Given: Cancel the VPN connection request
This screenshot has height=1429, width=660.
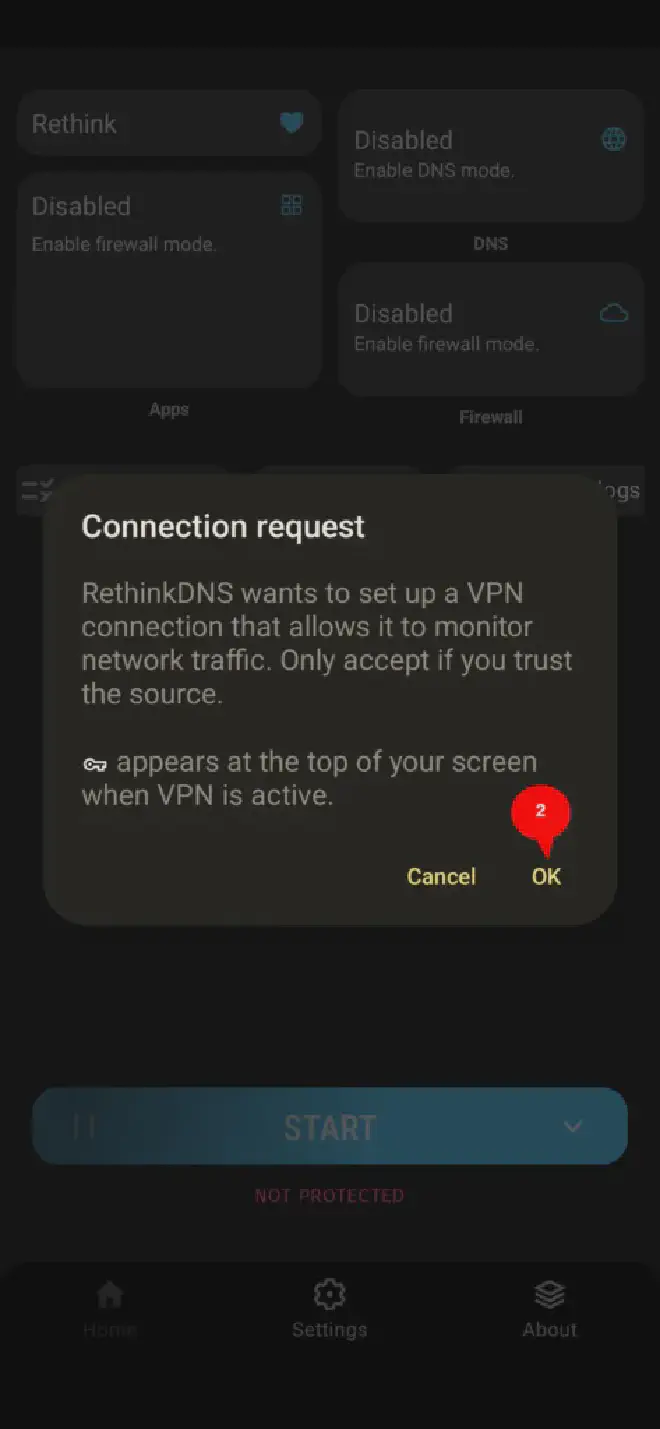Looking at the screenshot, I should 441,876.
